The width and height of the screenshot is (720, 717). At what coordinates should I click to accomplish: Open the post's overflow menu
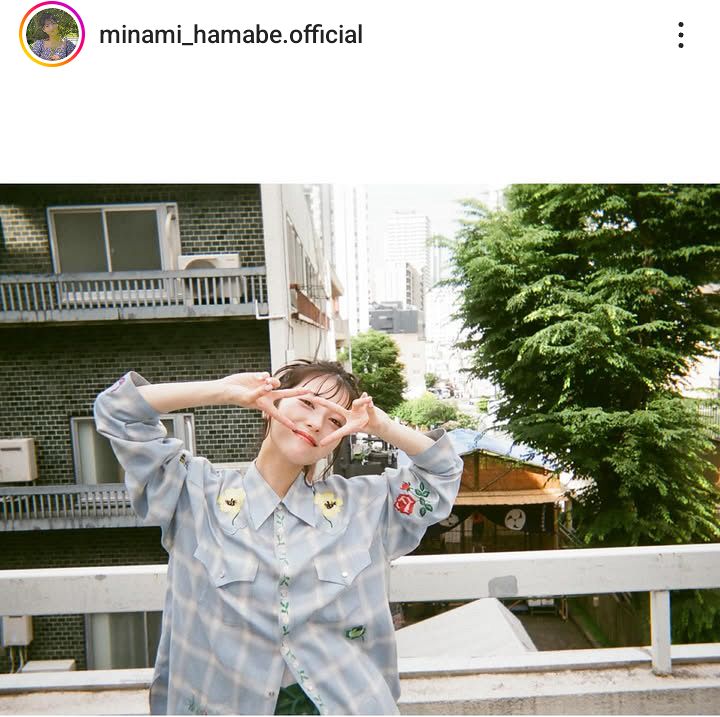[680, 35]
